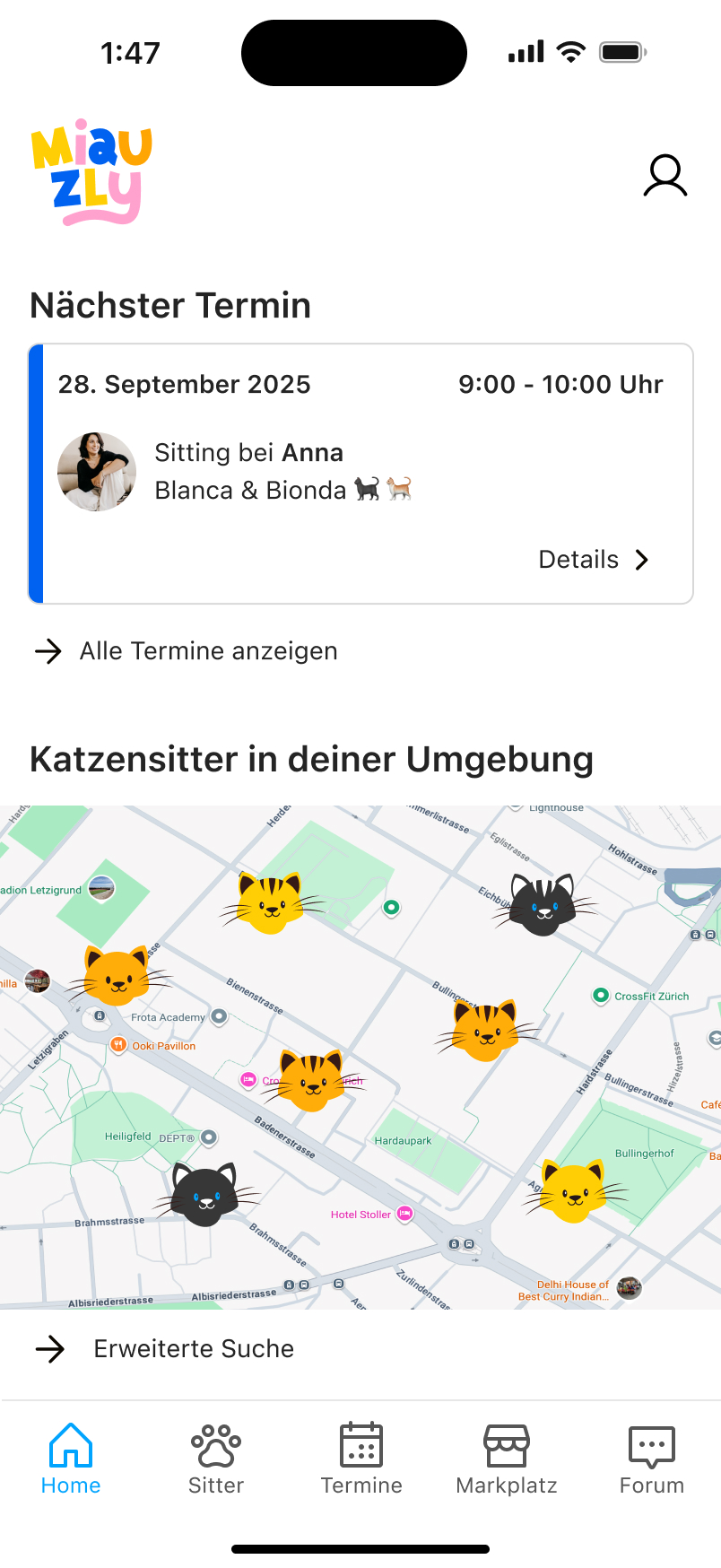Viewport: 721px width, 1568px height.
Task: Expand appointment details via the chevron
Action: (x=641, y=559)
